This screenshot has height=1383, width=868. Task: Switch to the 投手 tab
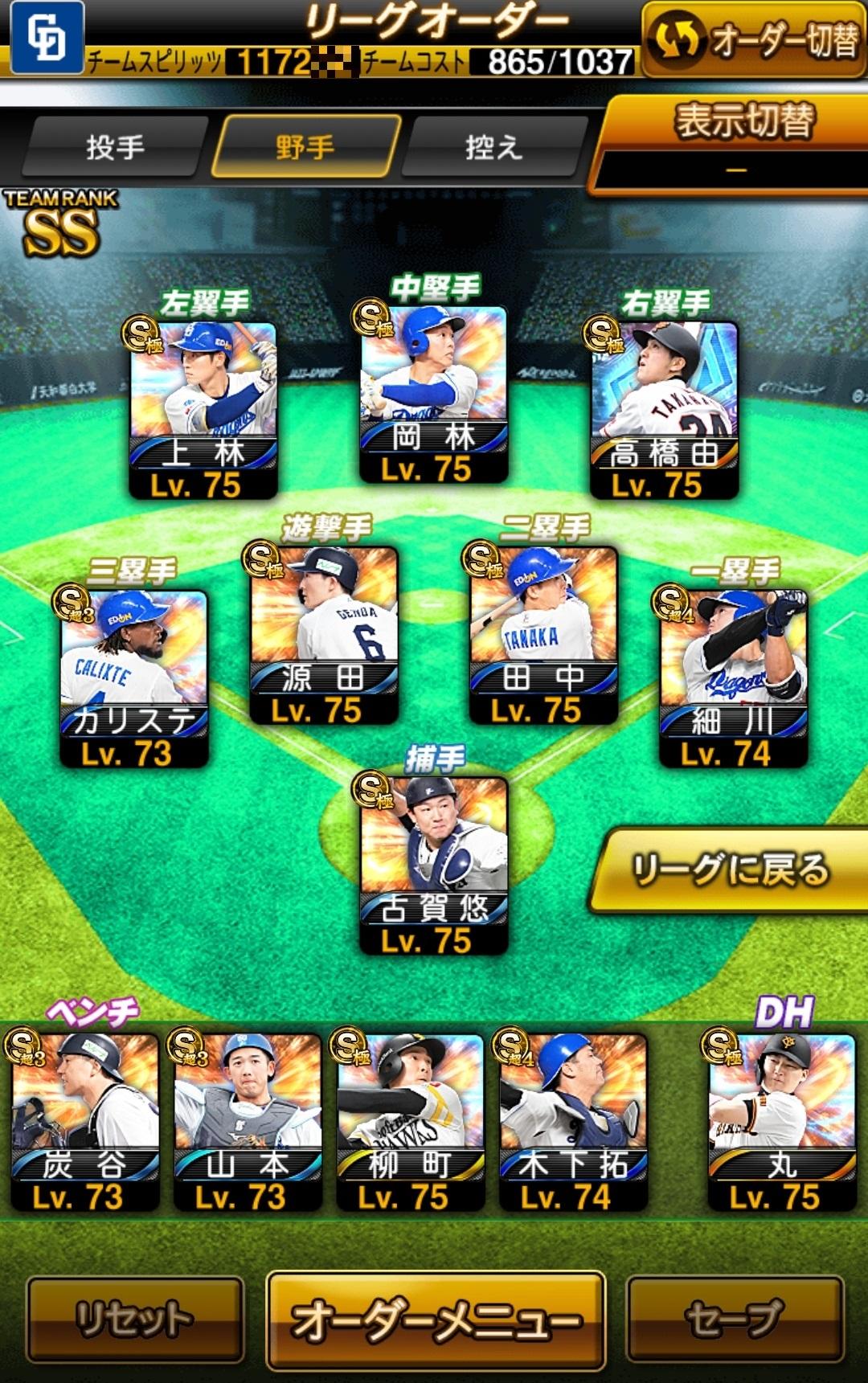pos(115,147)
